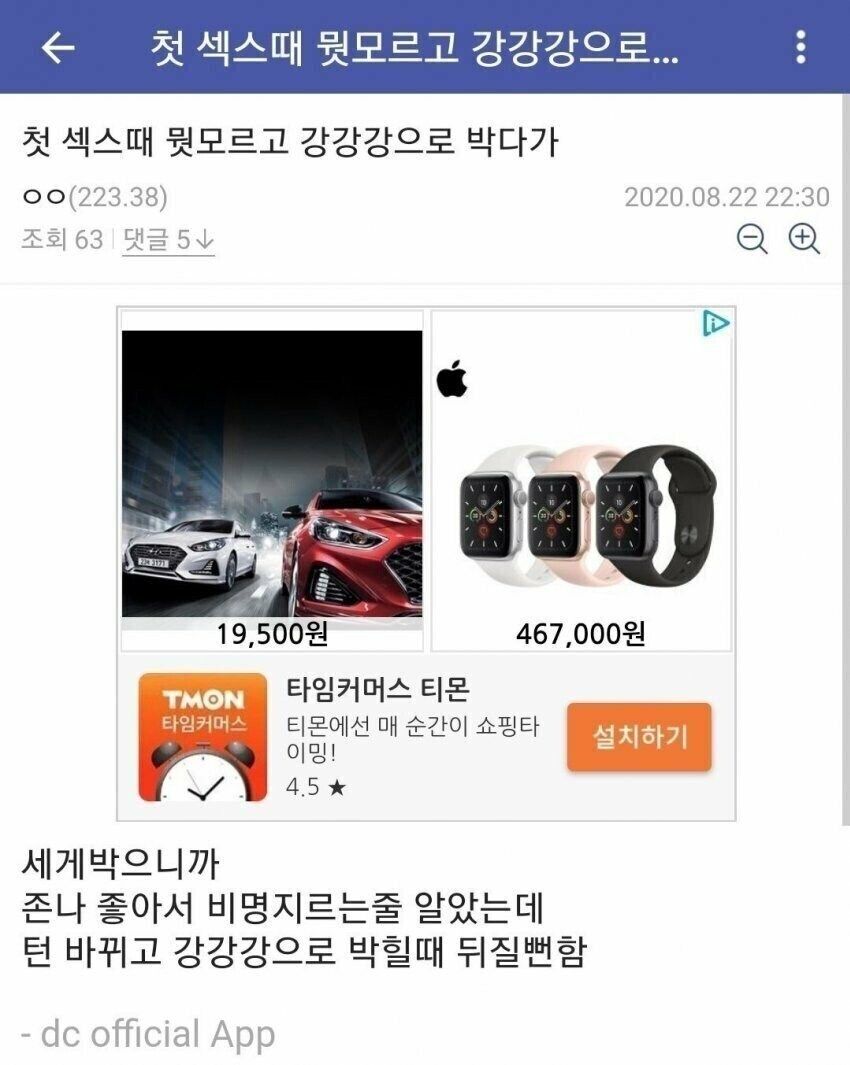Open the TMON 타임커머스 app icon
The width and height of the screenshot is (850, 1065).
[x=204, y=737]
